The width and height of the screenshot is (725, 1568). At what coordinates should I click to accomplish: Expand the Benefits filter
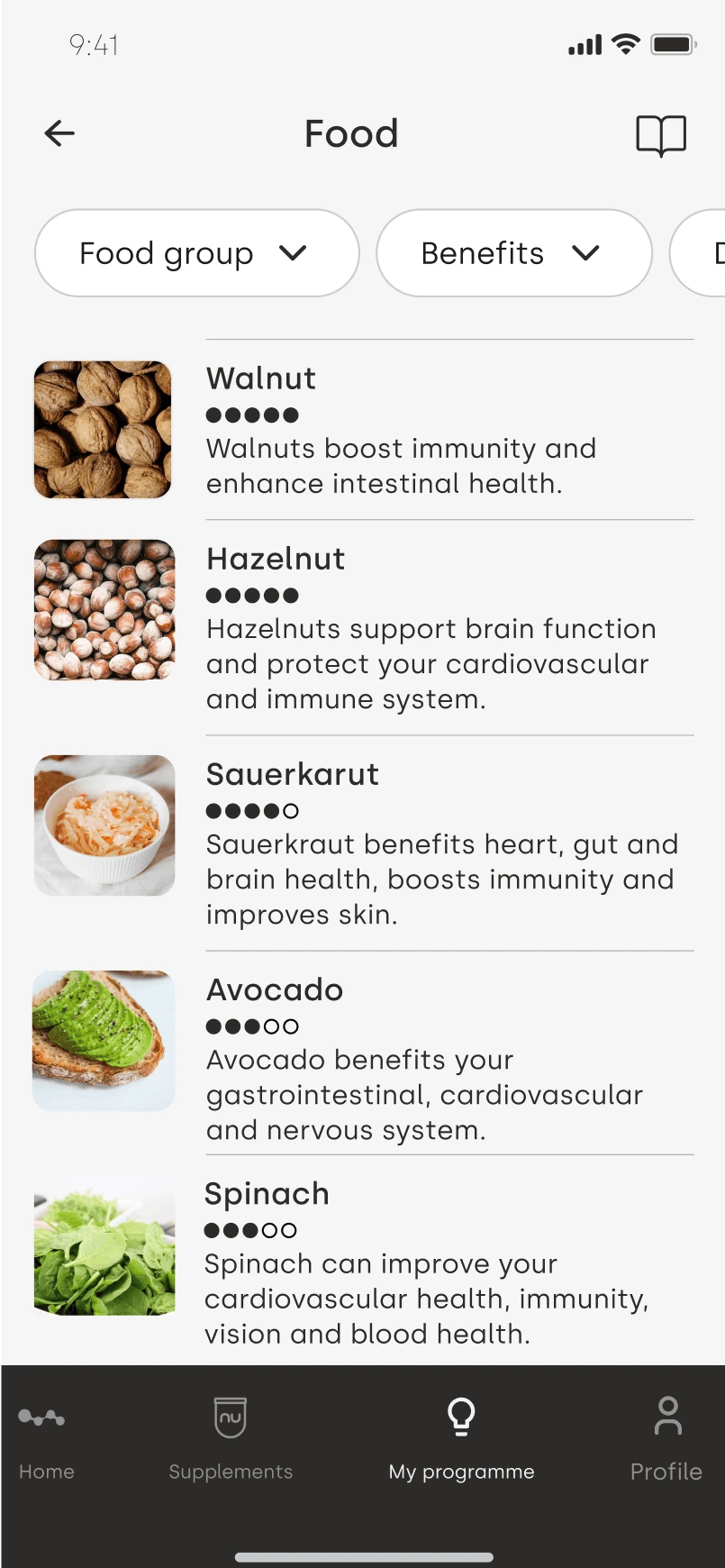tap(513, 253)
